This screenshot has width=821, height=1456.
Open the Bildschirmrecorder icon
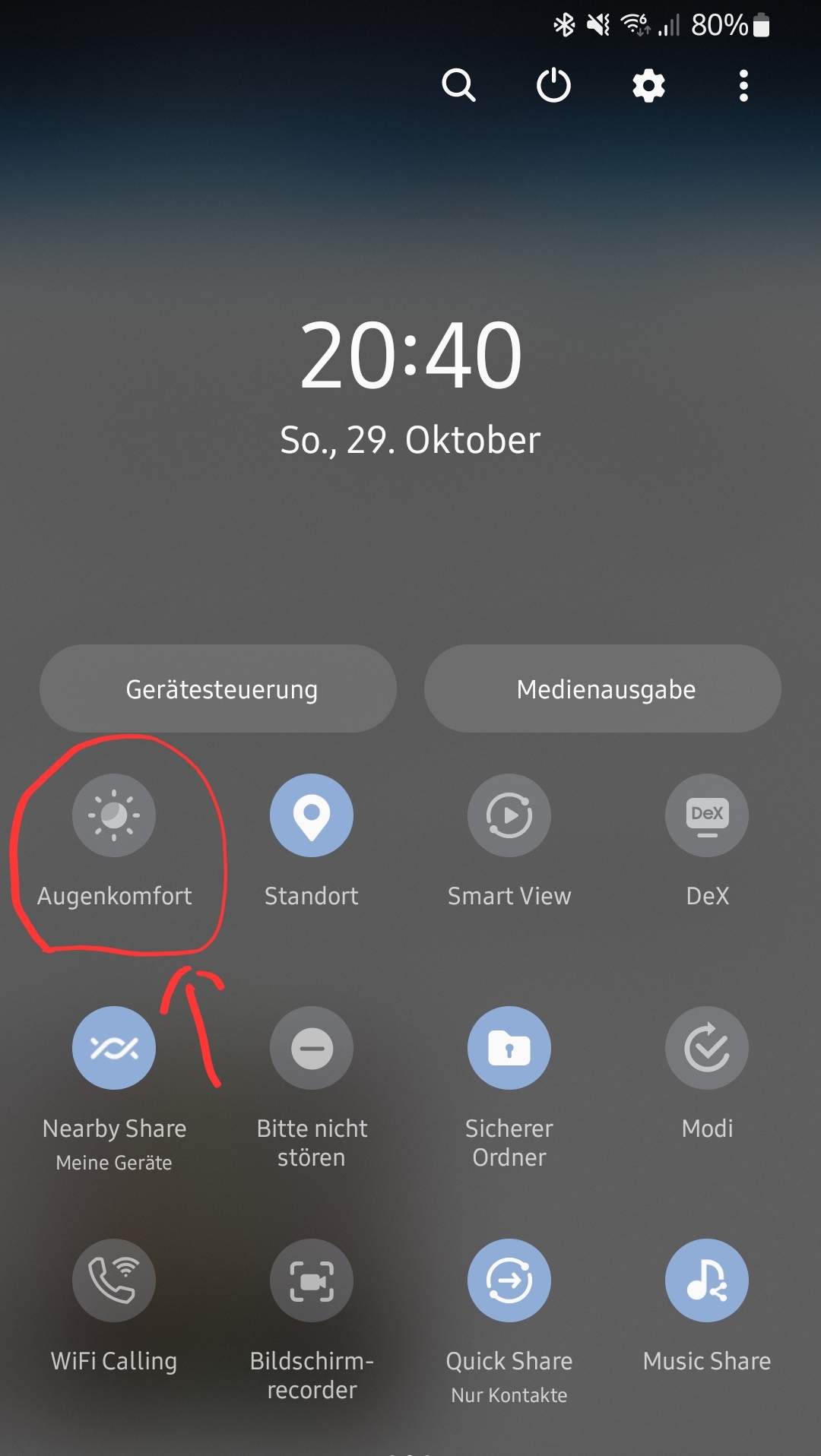(312, 1280)
